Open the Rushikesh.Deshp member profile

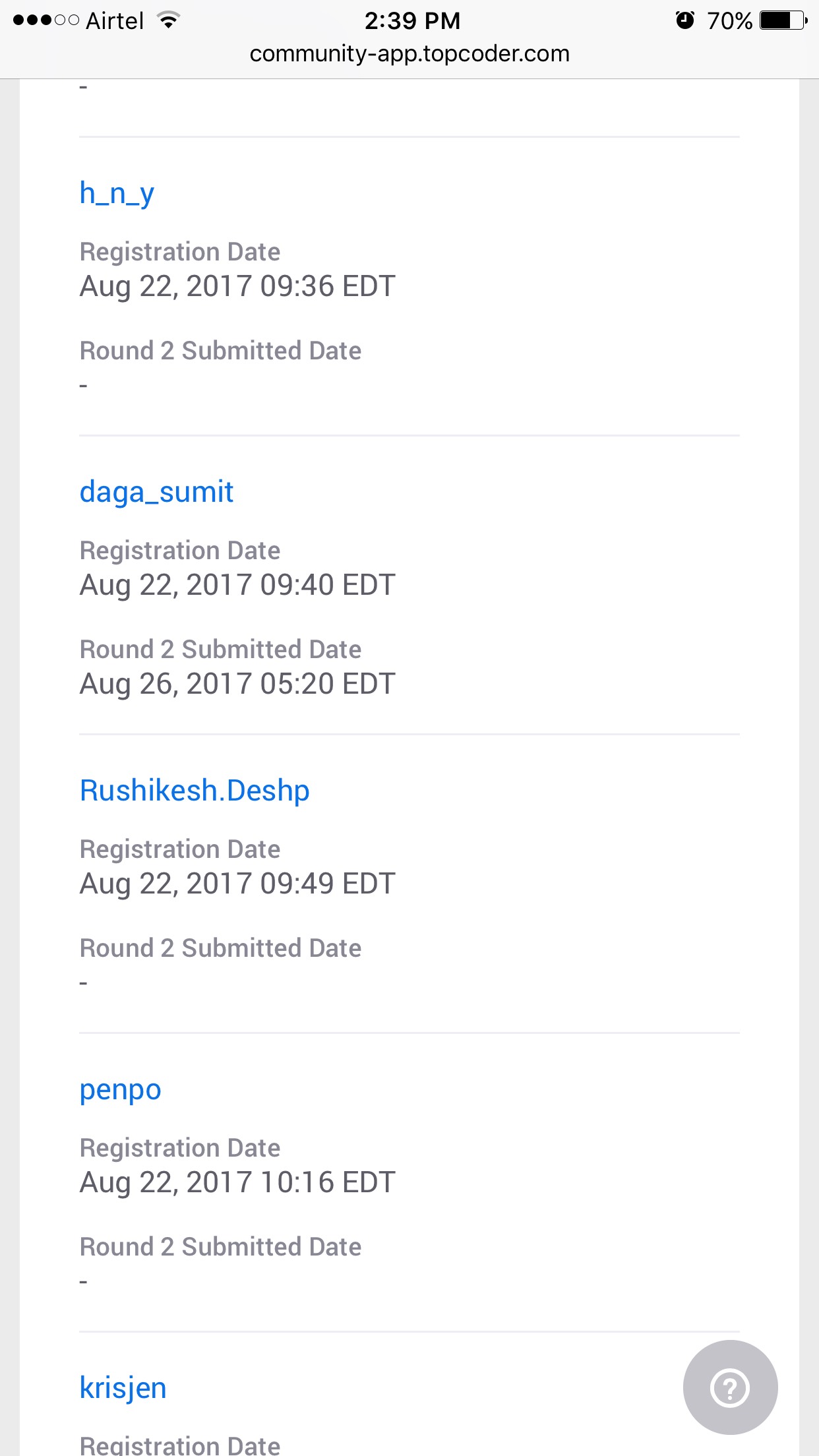coord(195,789)
